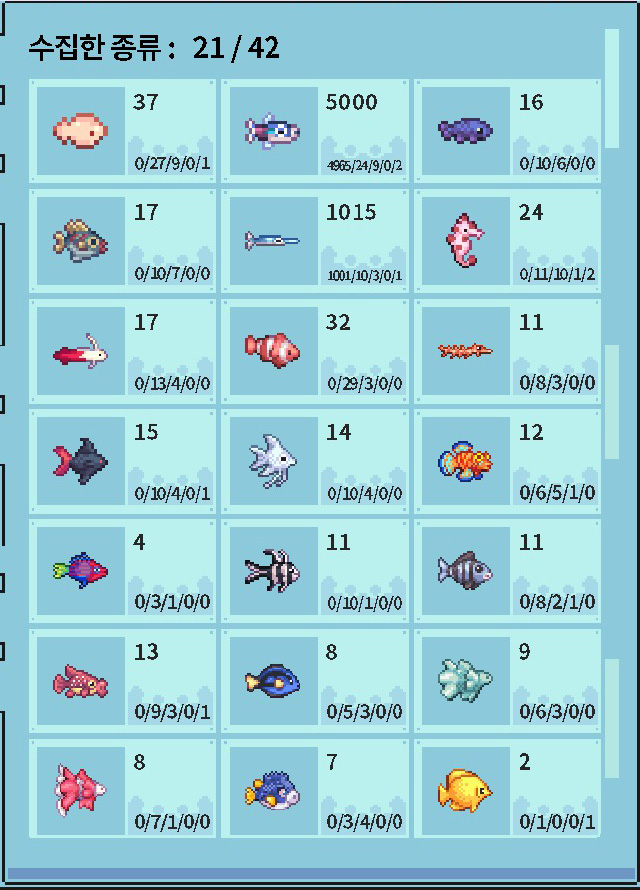This screenshot has width=640, height=890.
Task: Select the needle fish card showing 1015
Action: [x=315, y=241]
